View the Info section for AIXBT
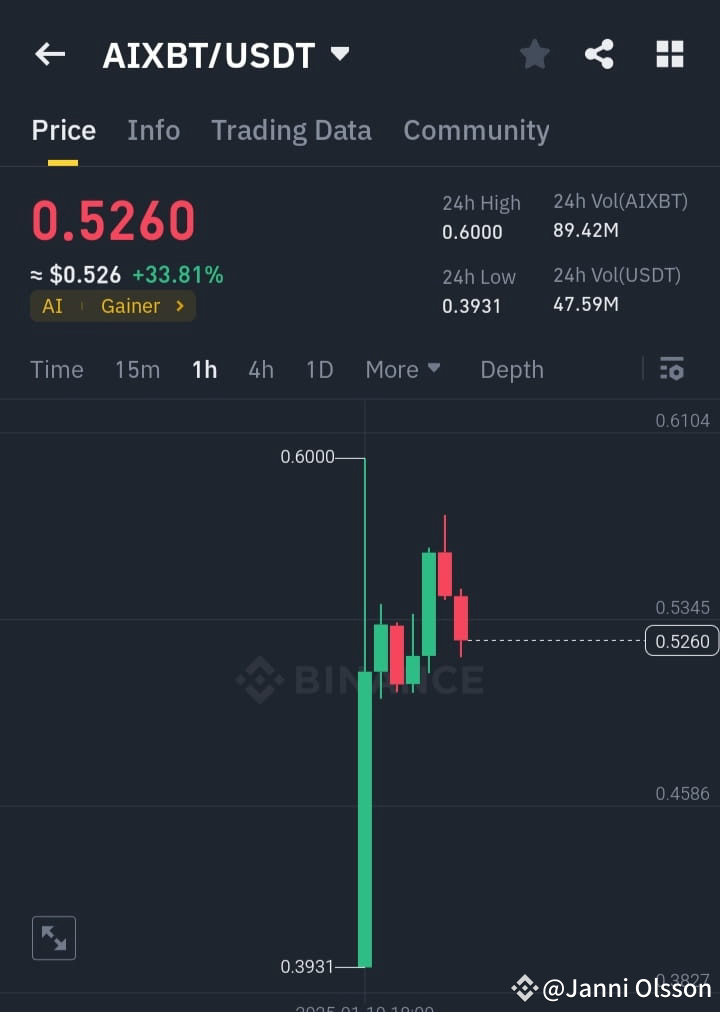Image resolution: width=720 pixels, height=1012 pixels. pyautogui.click(x=153, y=130)
